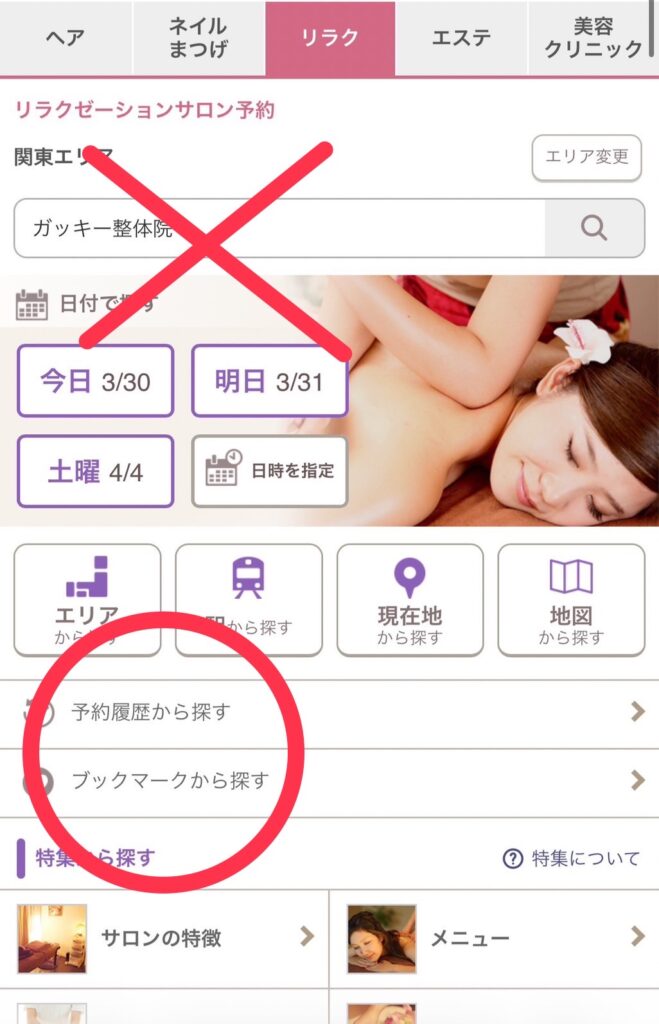
Task: Tap the magnifying glass search icon
Action: 594,228
